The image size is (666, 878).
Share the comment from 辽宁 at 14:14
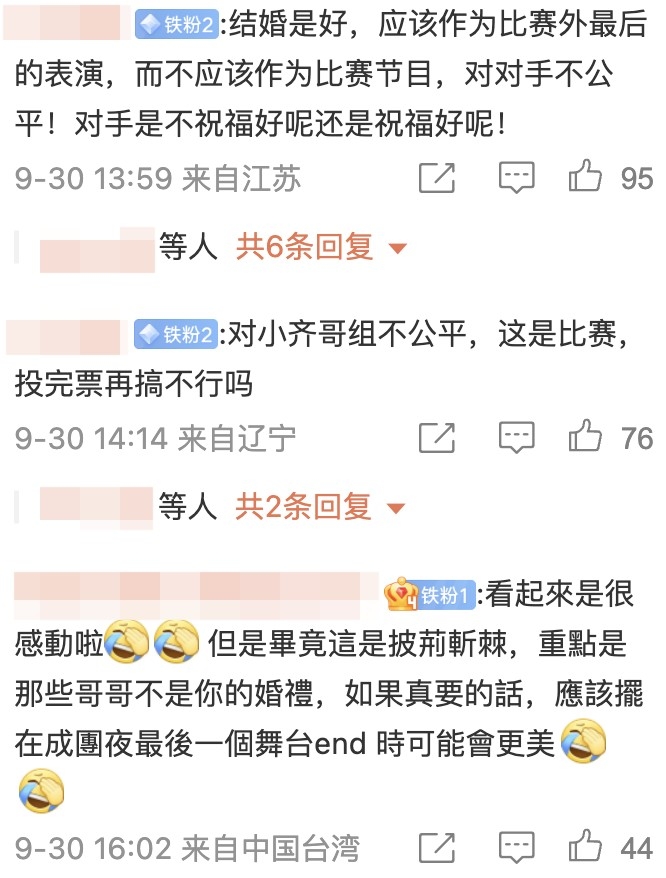click(436, 438)
